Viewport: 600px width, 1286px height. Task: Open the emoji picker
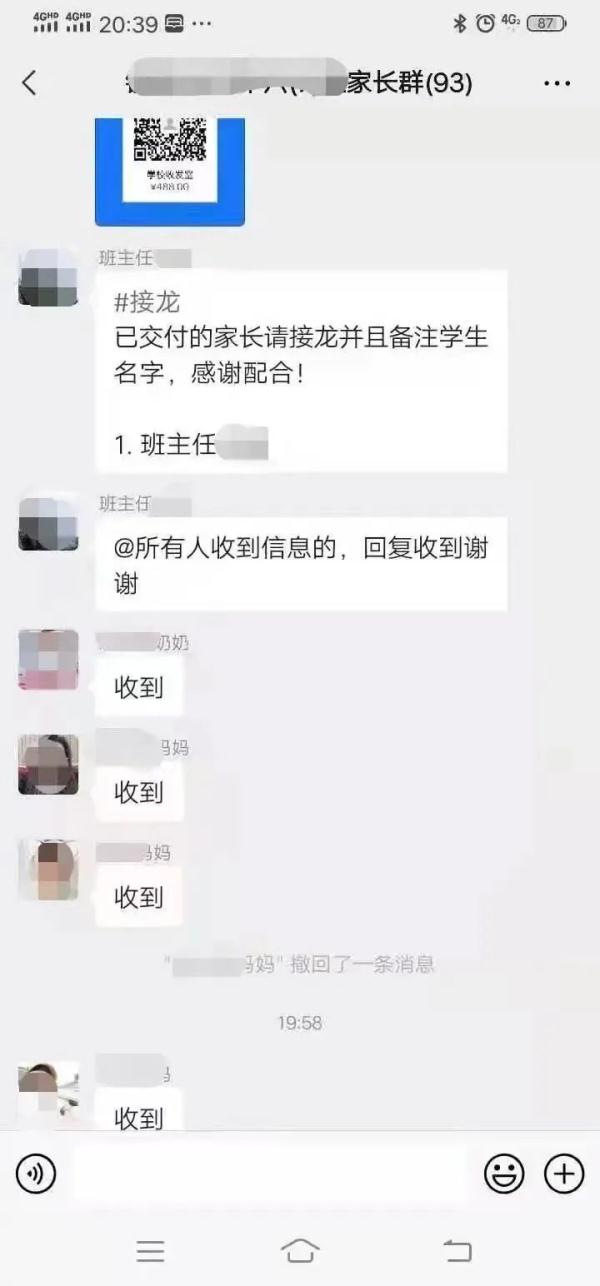tap(504, 1173)
